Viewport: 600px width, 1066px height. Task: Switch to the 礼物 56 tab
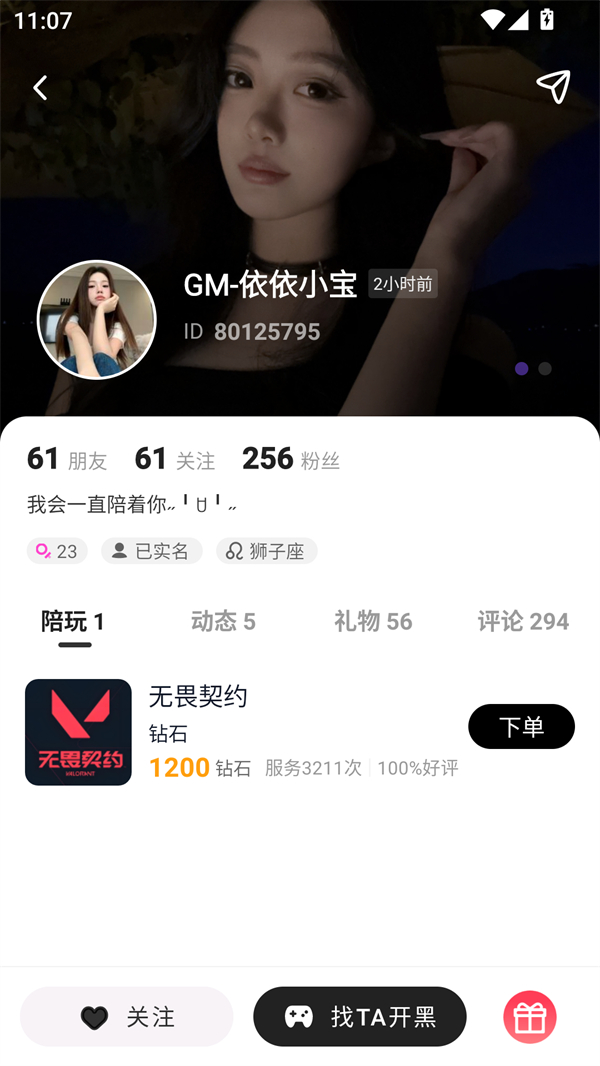(373, 621)
